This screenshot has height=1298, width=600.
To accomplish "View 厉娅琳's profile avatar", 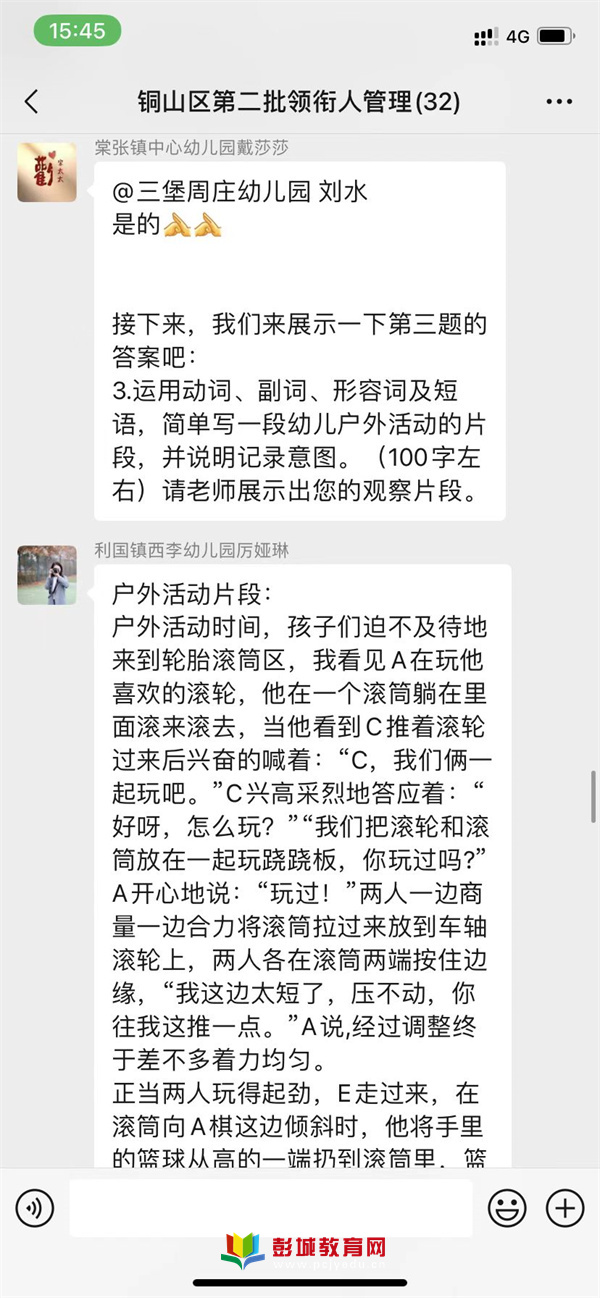I will (47, 575).
